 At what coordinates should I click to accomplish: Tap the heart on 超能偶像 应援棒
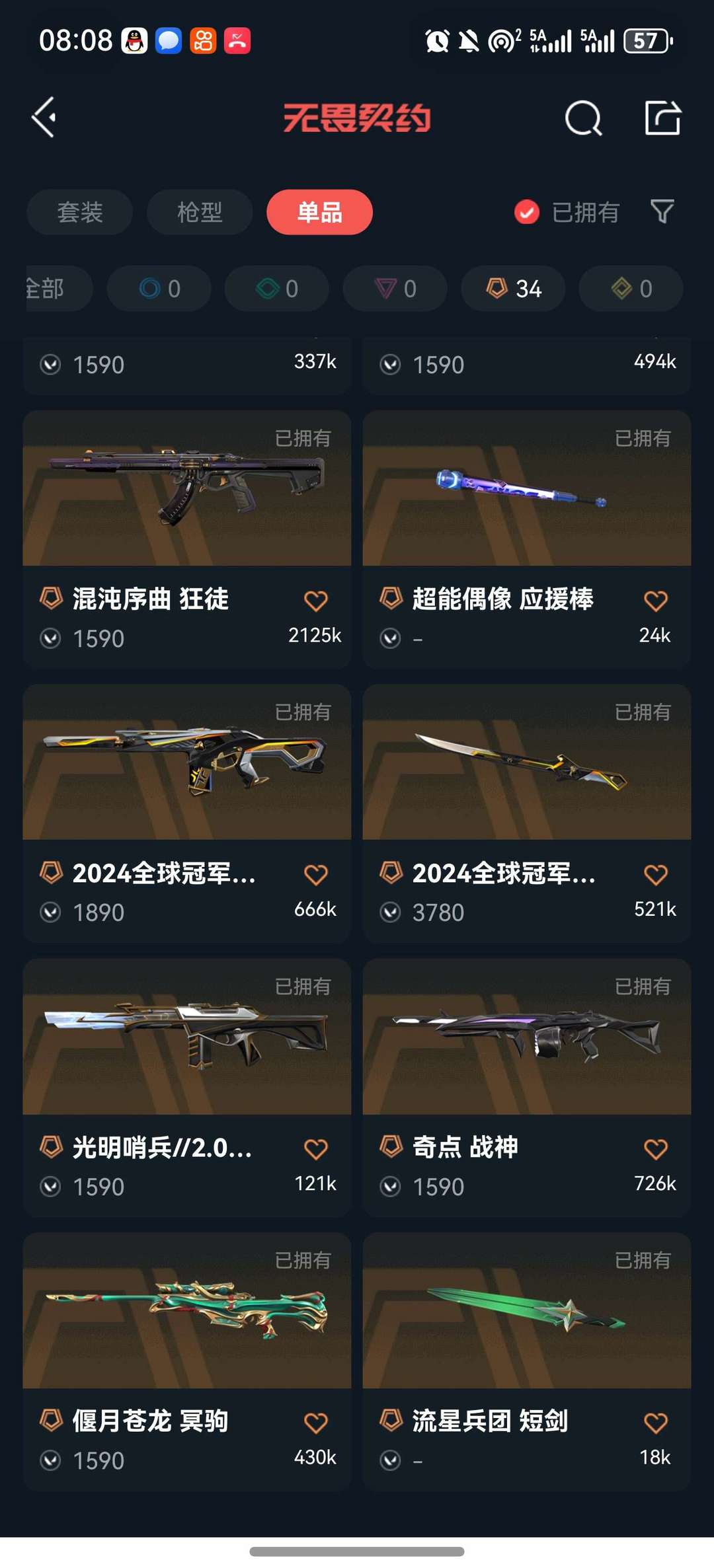(x=656, y=599)
